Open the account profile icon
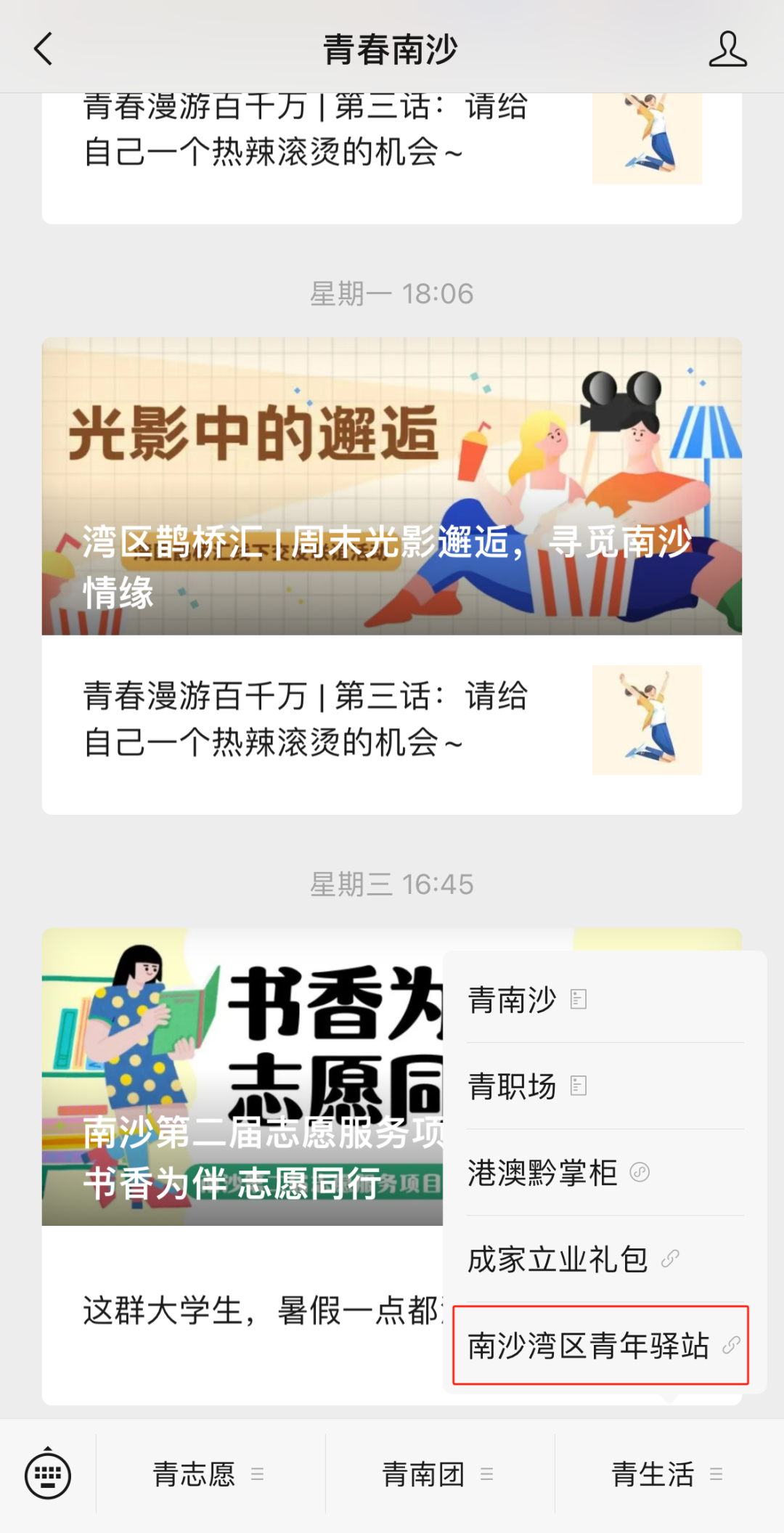 coord(727,49)
